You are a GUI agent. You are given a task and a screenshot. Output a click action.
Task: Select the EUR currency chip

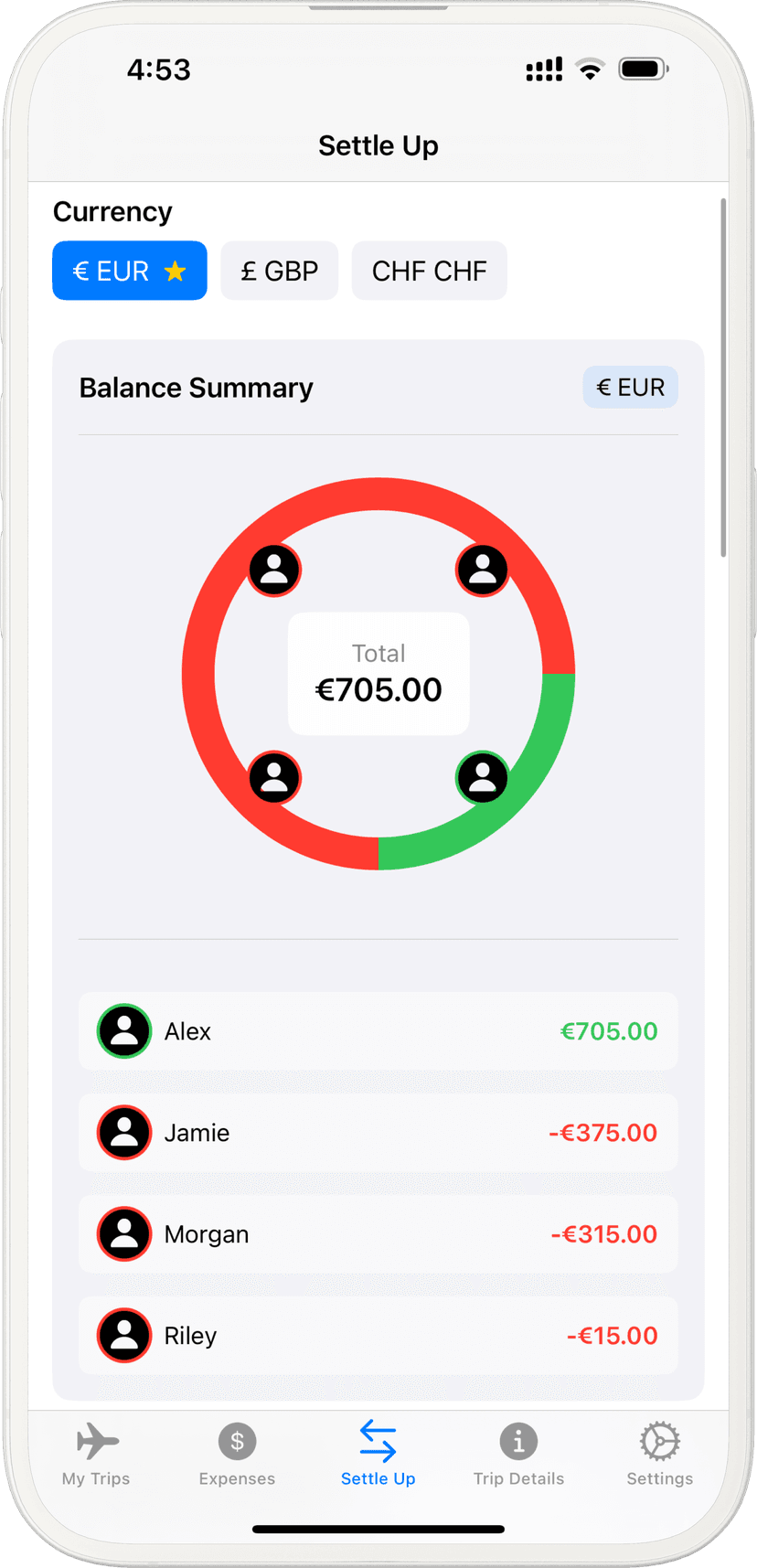tap(129, 271)
